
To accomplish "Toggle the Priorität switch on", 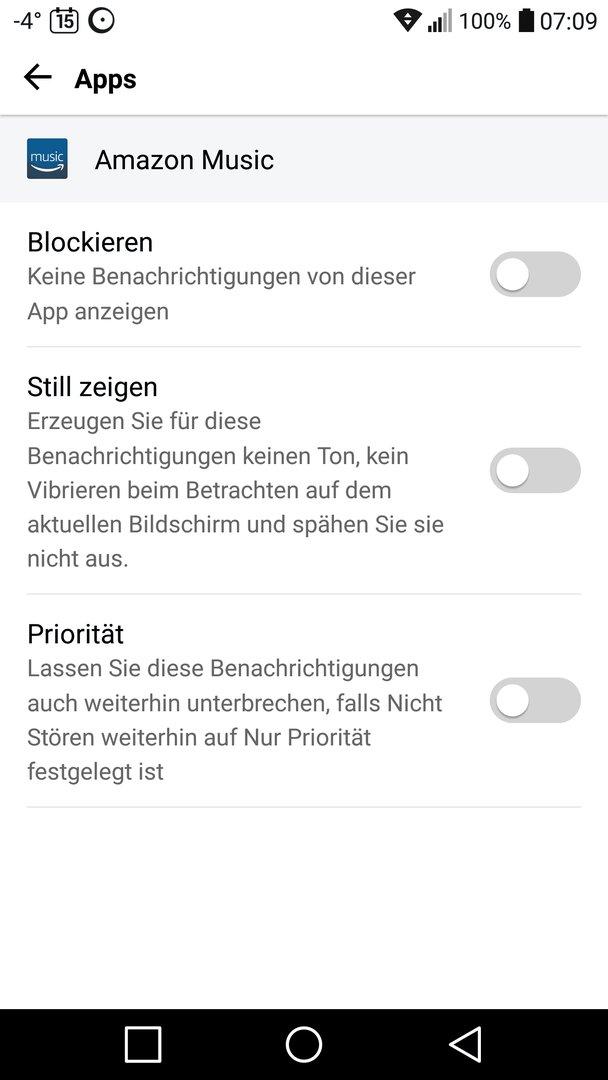I will click(x=535, y=700).
